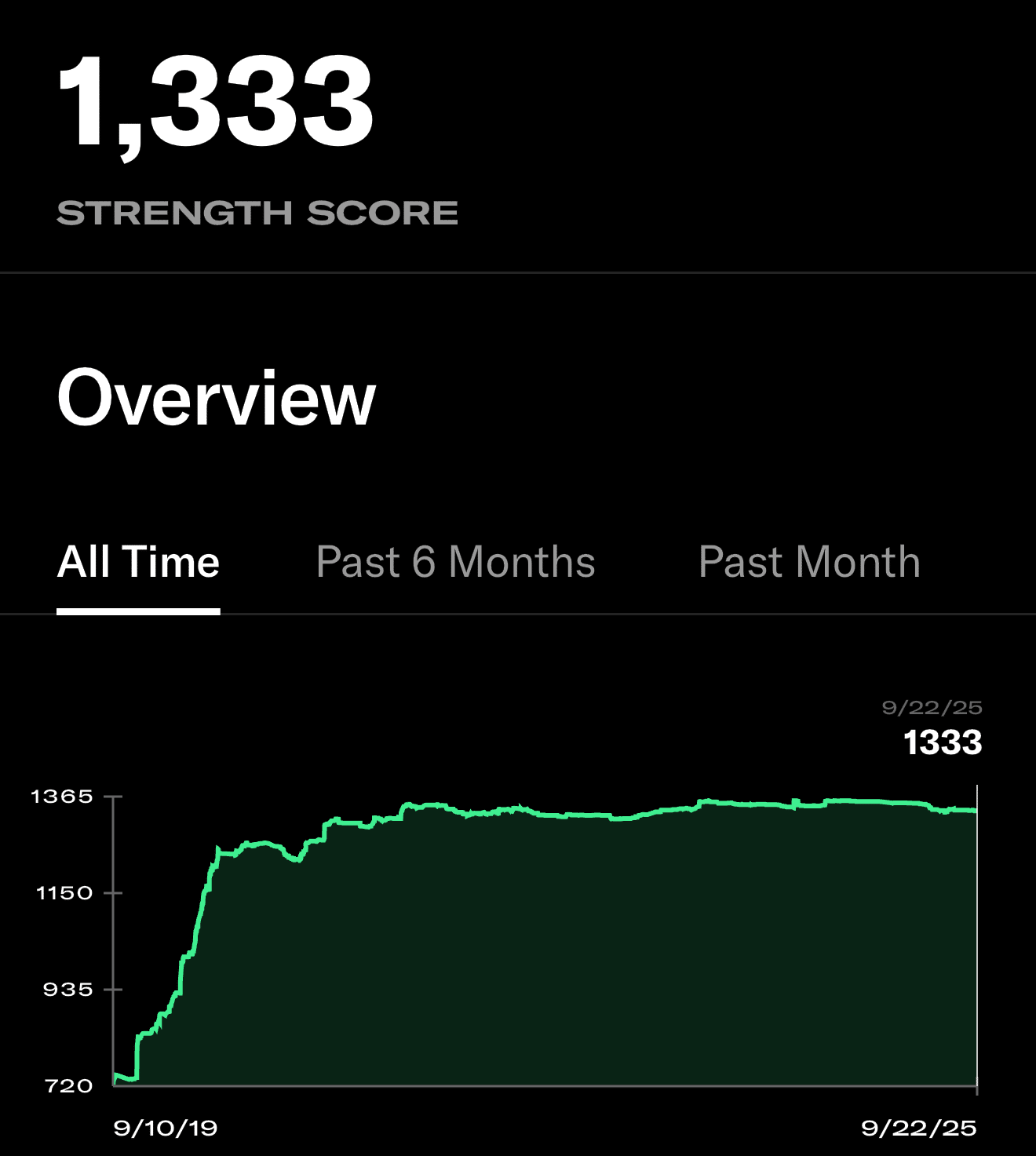Screen dimensions: 1036x1156
Task: Select the Past 6 Months tab
Action: [x=455, y=563]
